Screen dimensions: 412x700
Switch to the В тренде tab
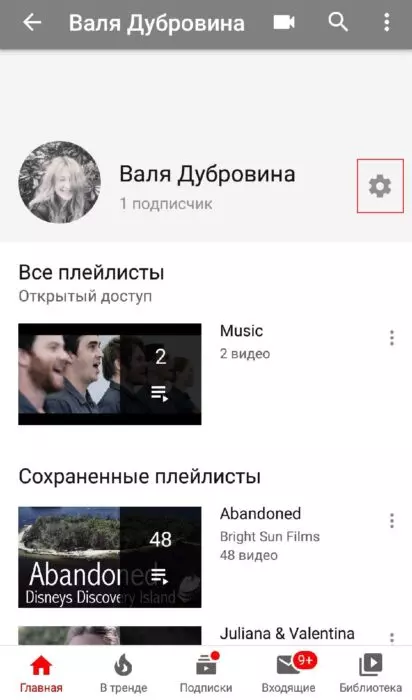pos(123,674)
